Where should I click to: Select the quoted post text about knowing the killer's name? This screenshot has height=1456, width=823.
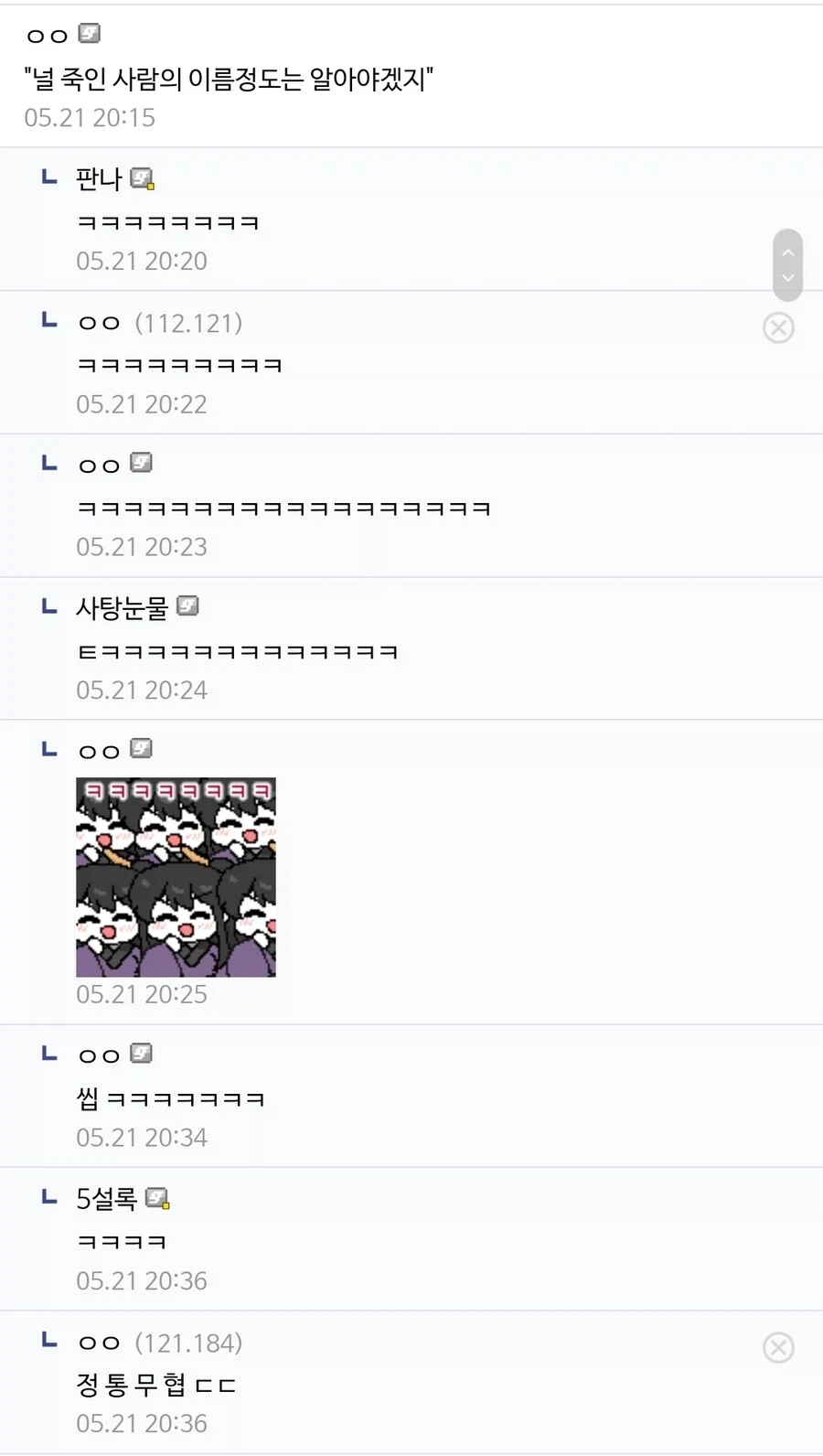point(229,80)
